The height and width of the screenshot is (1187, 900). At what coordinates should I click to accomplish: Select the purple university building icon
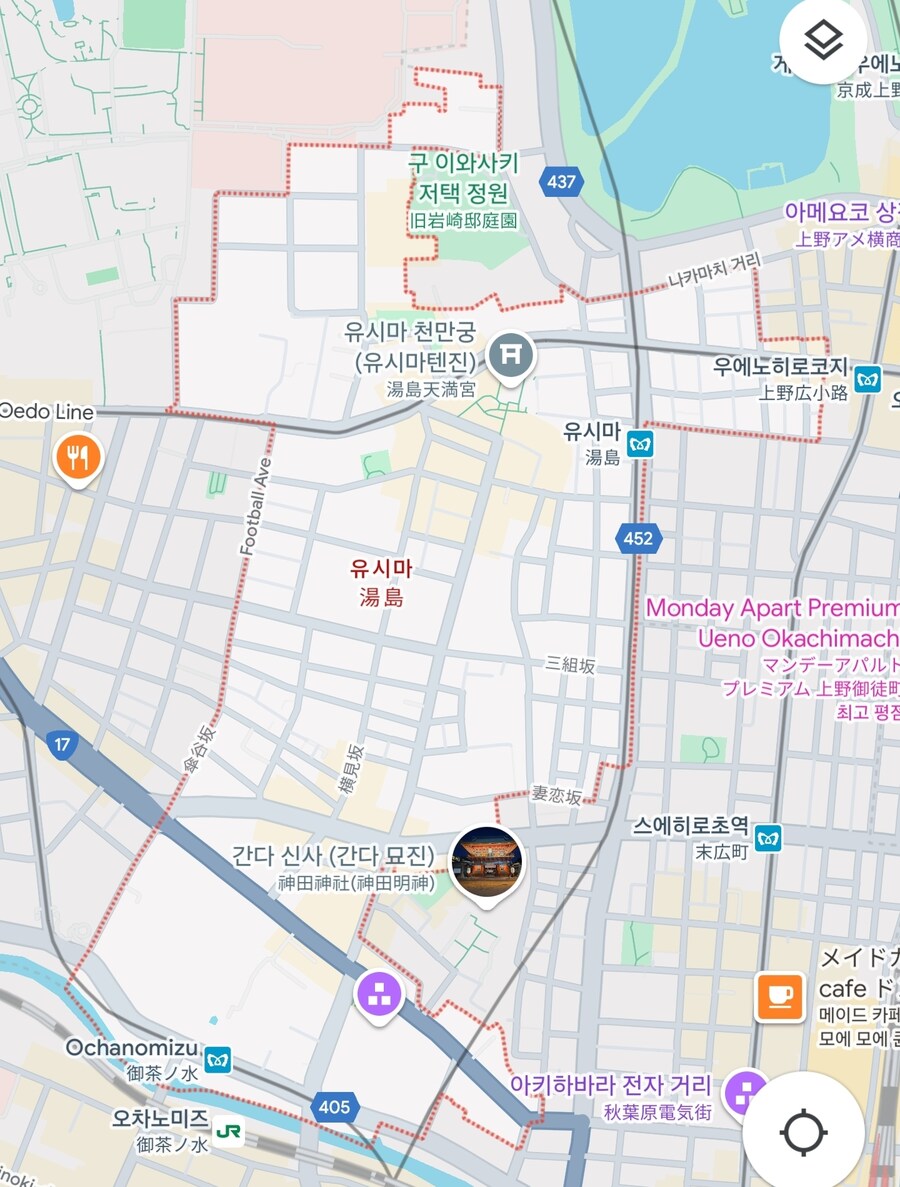tap(378, 995)
